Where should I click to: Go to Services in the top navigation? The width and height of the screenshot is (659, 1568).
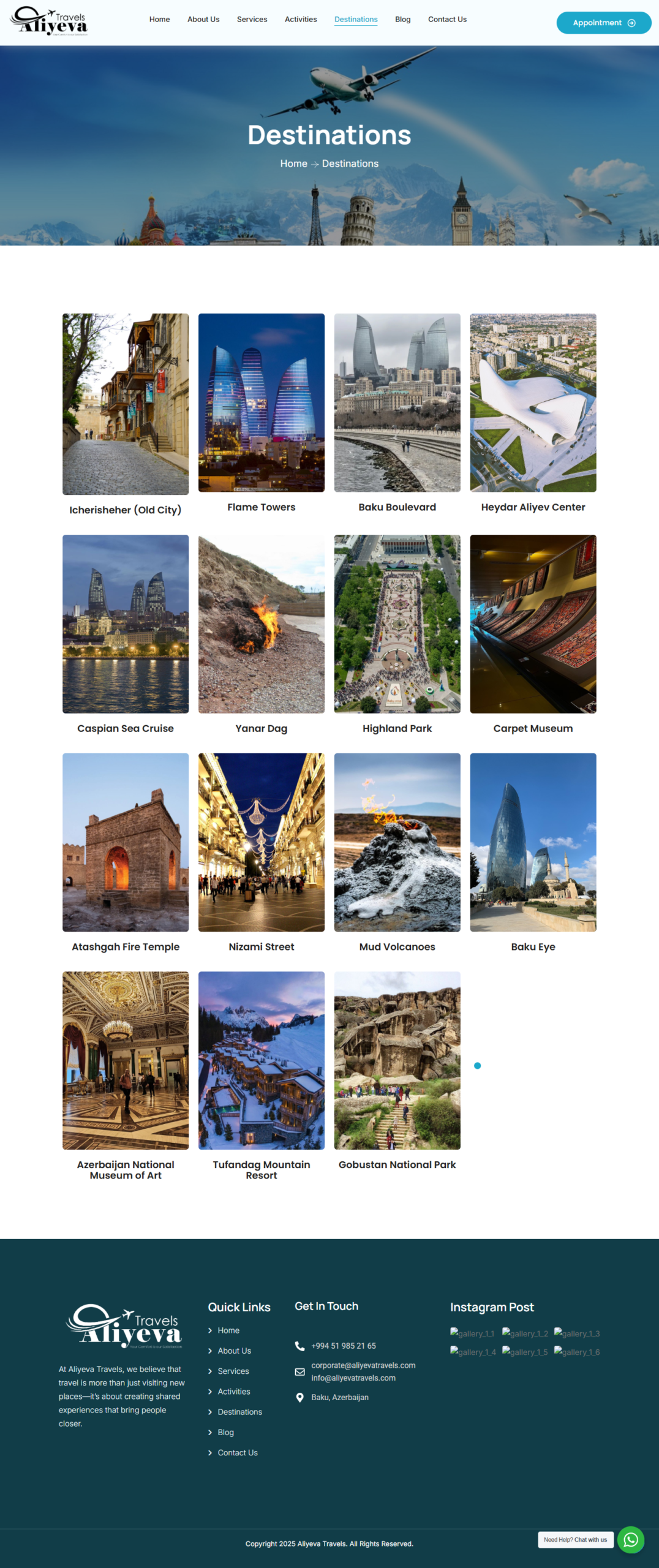coord(252,20)
